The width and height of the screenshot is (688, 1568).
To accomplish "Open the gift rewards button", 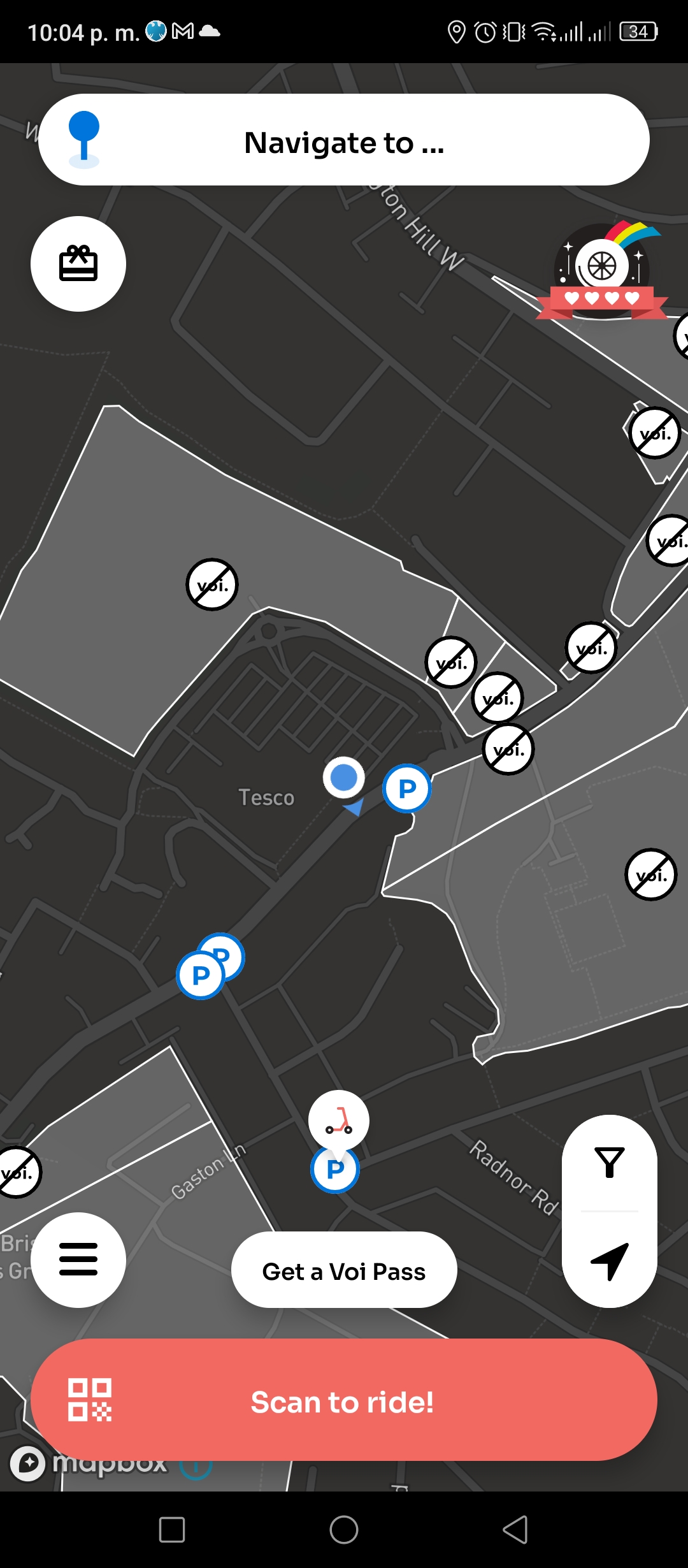I will pyautogui.click(x=78, y=264).
